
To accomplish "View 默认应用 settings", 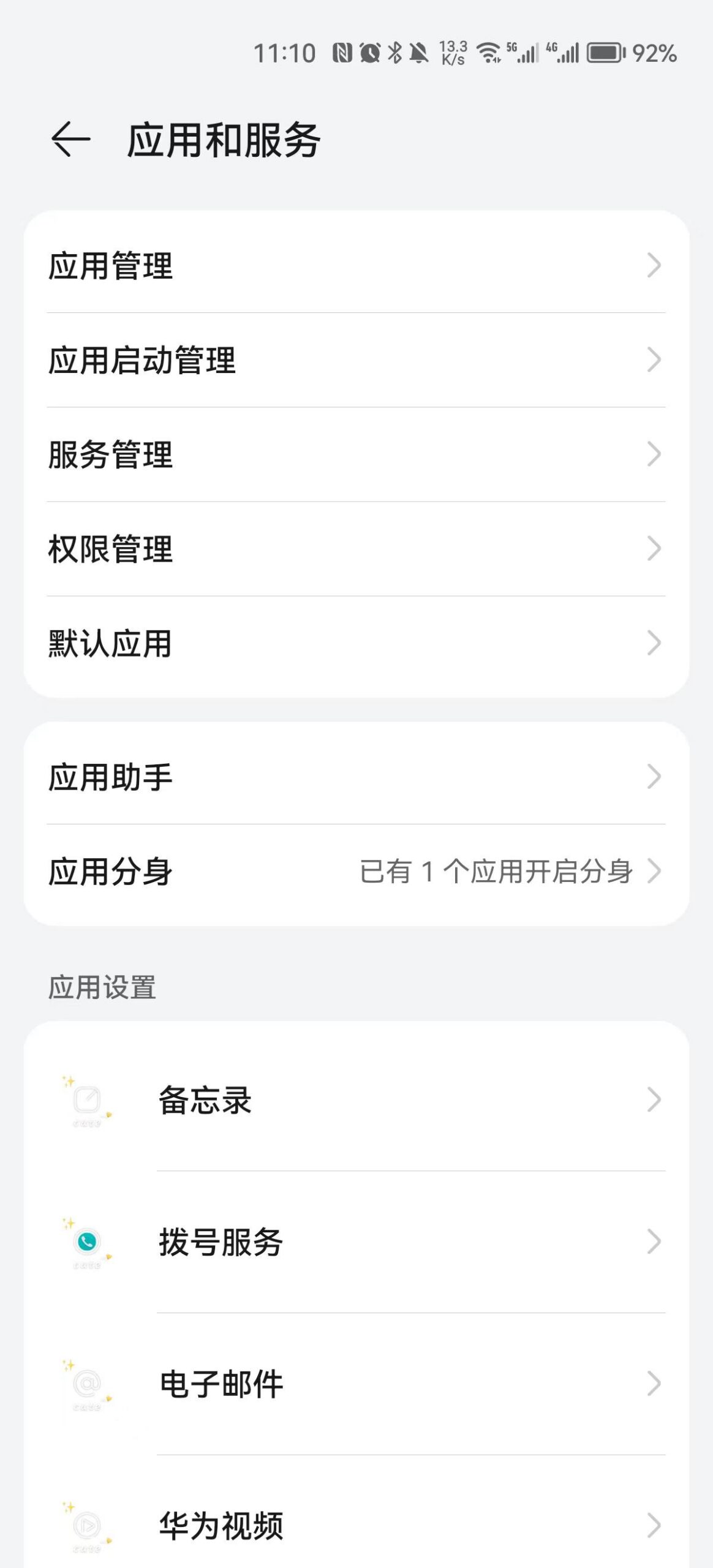I will tap(355, 643).
